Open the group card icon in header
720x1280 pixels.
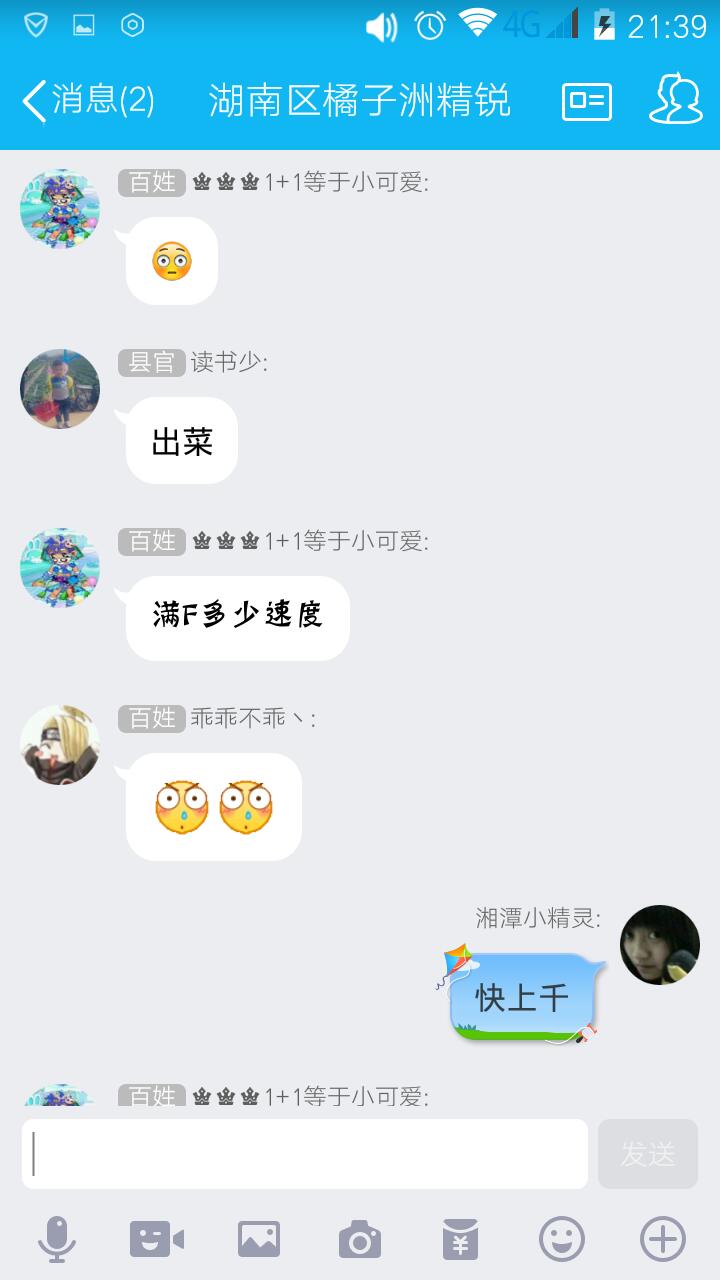(x=587, y=101)
